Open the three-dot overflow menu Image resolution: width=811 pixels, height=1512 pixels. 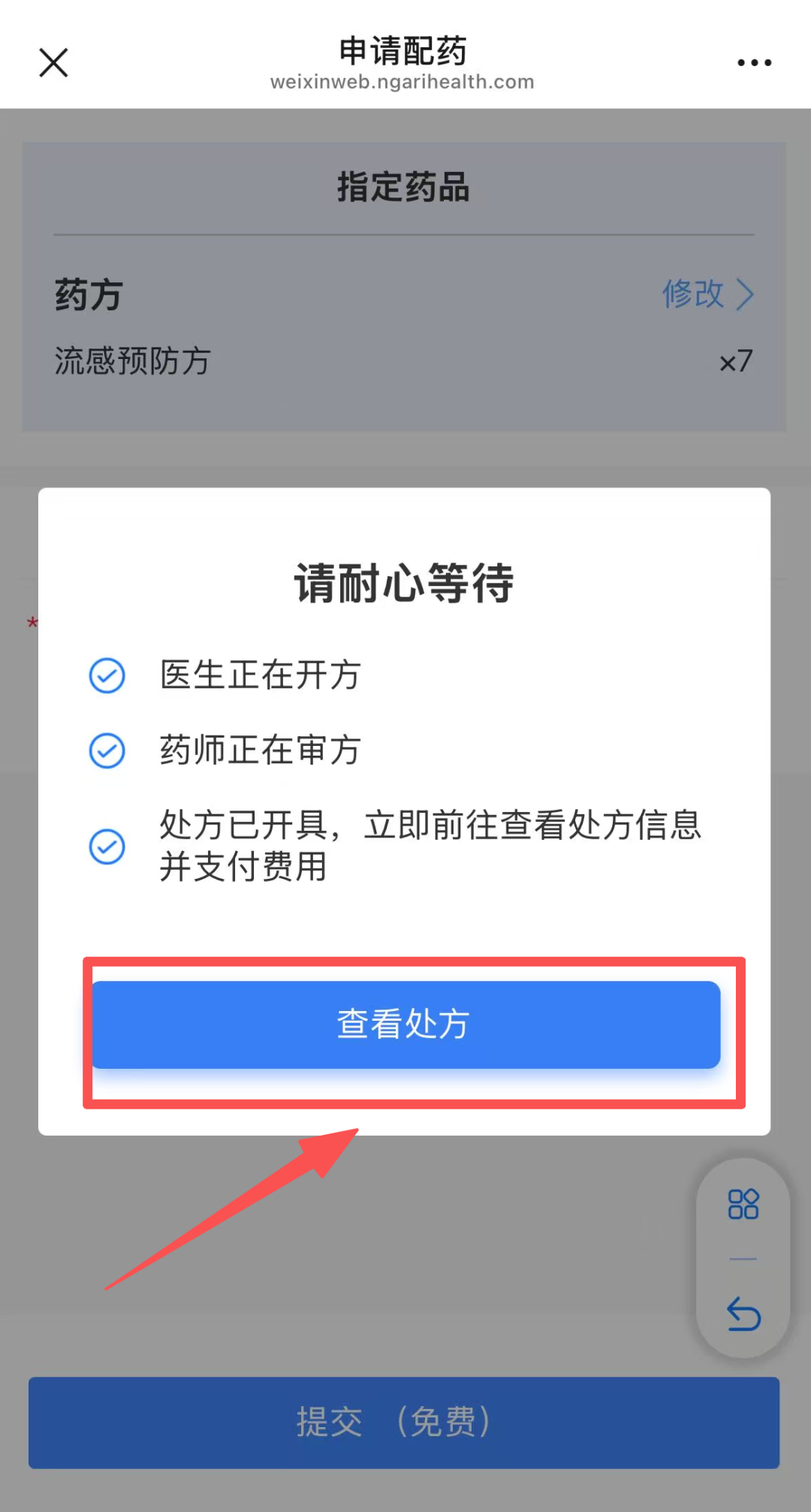(x=754, y=62)
